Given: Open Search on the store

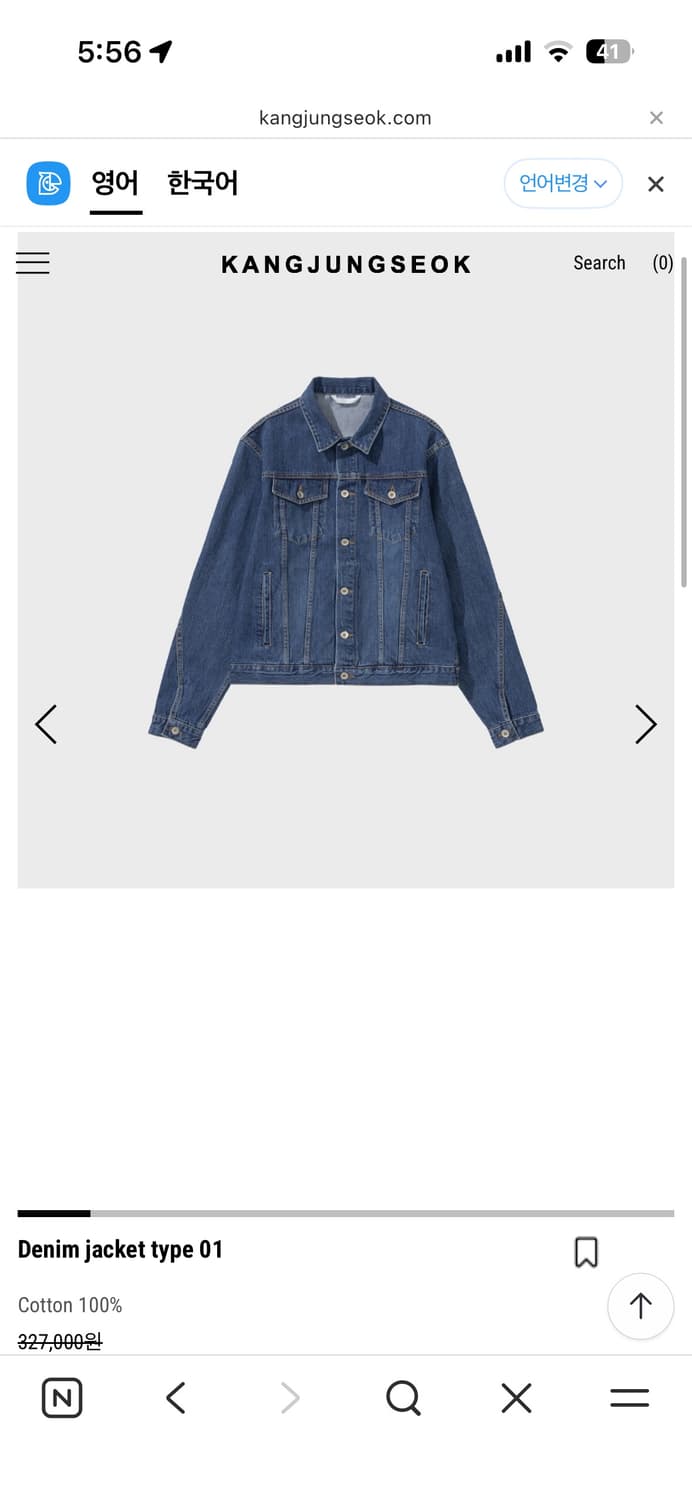Looking at the screenshot, I should pos(599,263).
